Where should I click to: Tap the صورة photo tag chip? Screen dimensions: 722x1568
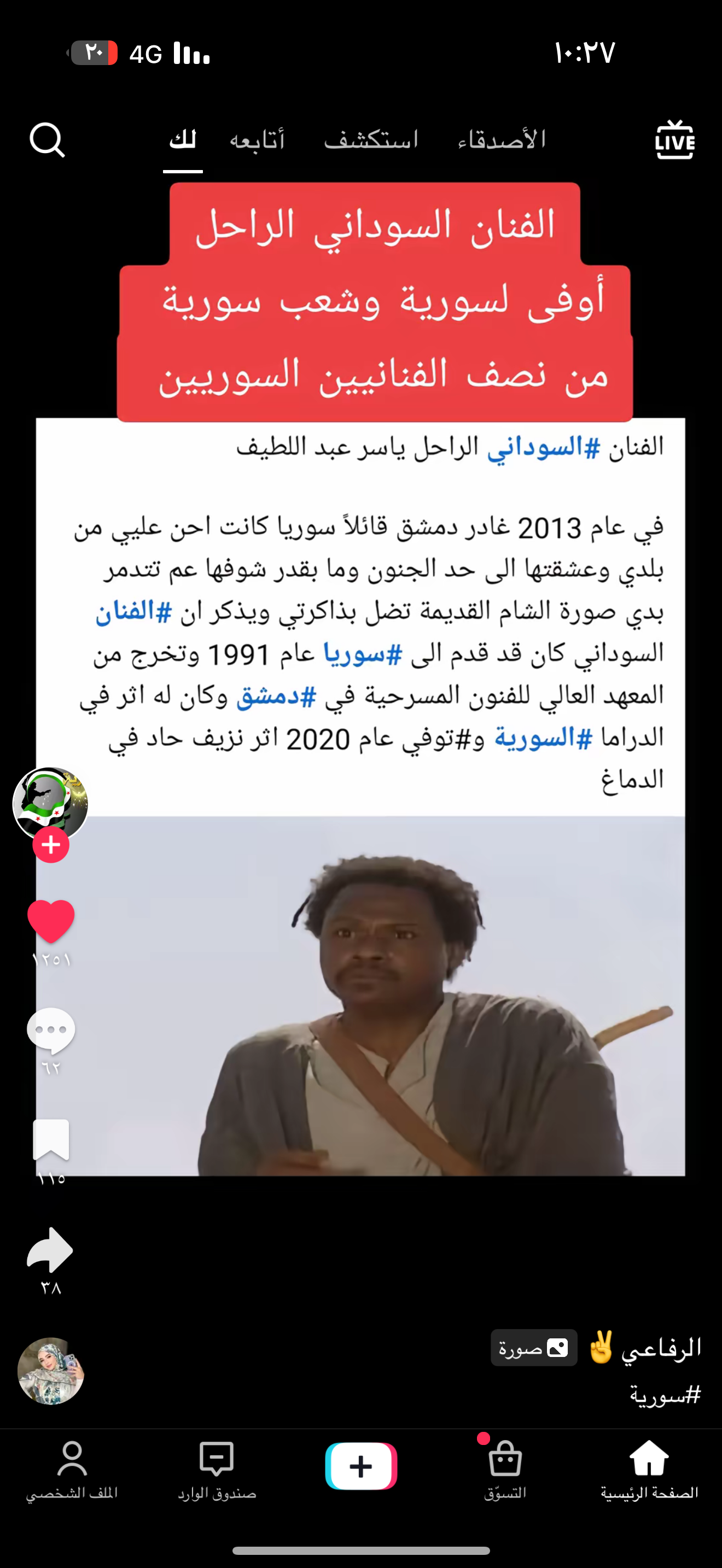[534, 1348]
